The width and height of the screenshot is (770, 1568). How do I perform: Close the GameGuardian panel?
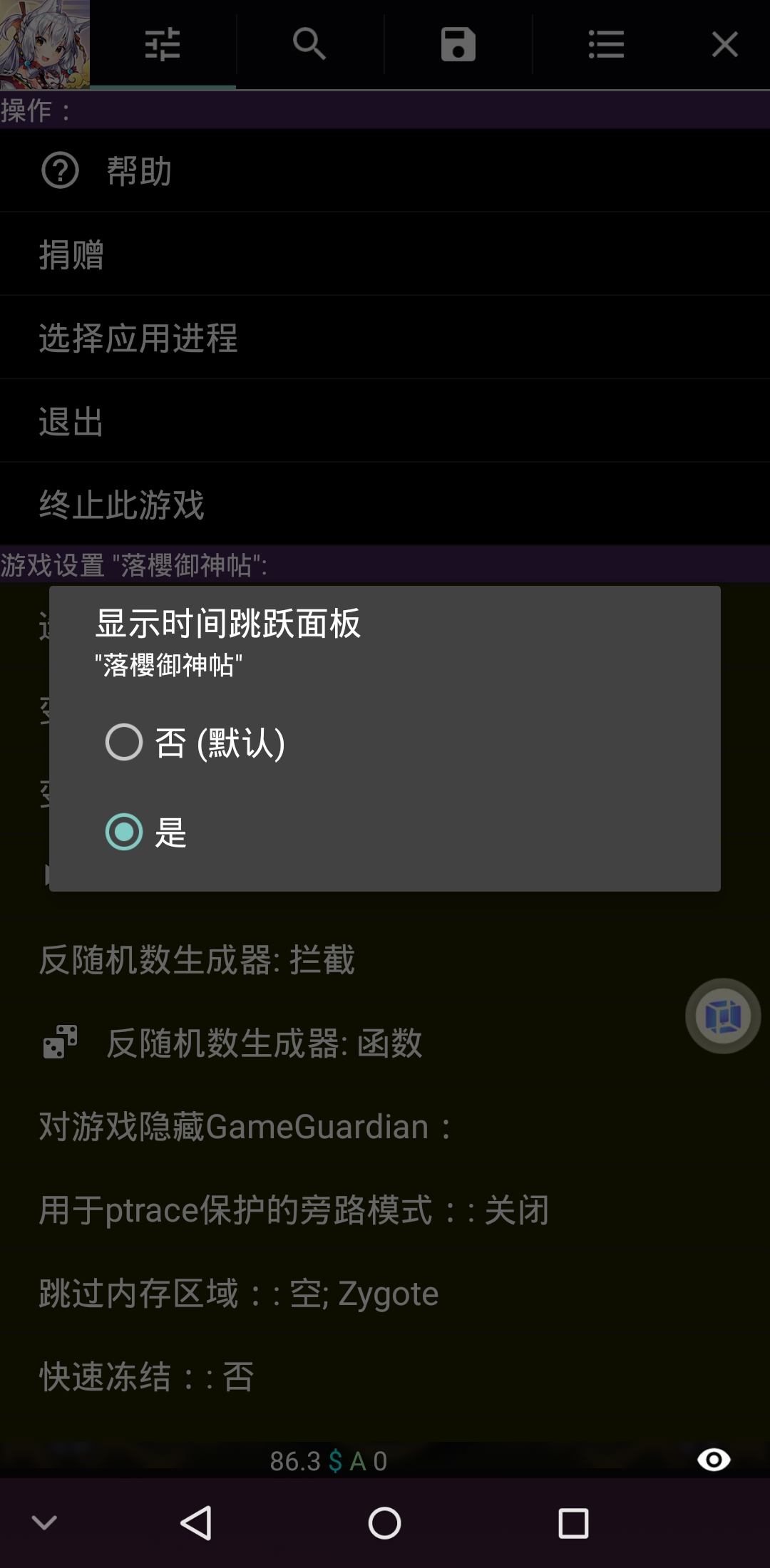coord(724,44)
